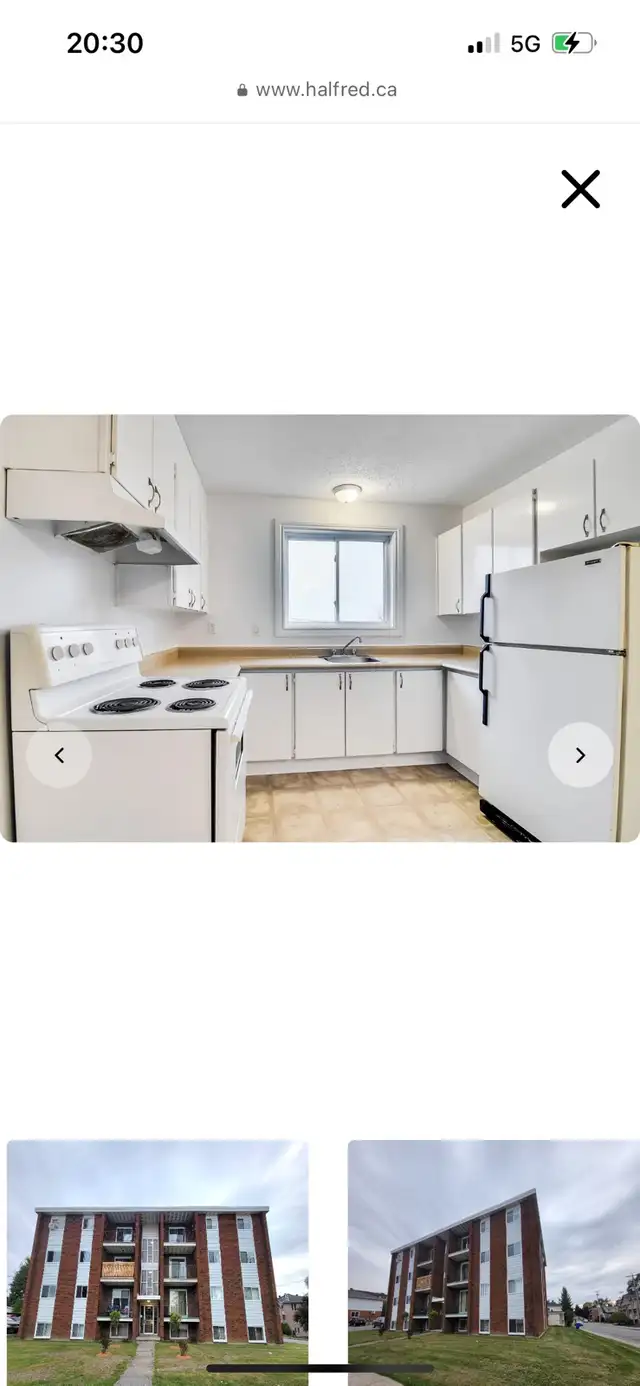Advance to the next photo
Screen dimensions: 640x1386
[x=580, y=756]
